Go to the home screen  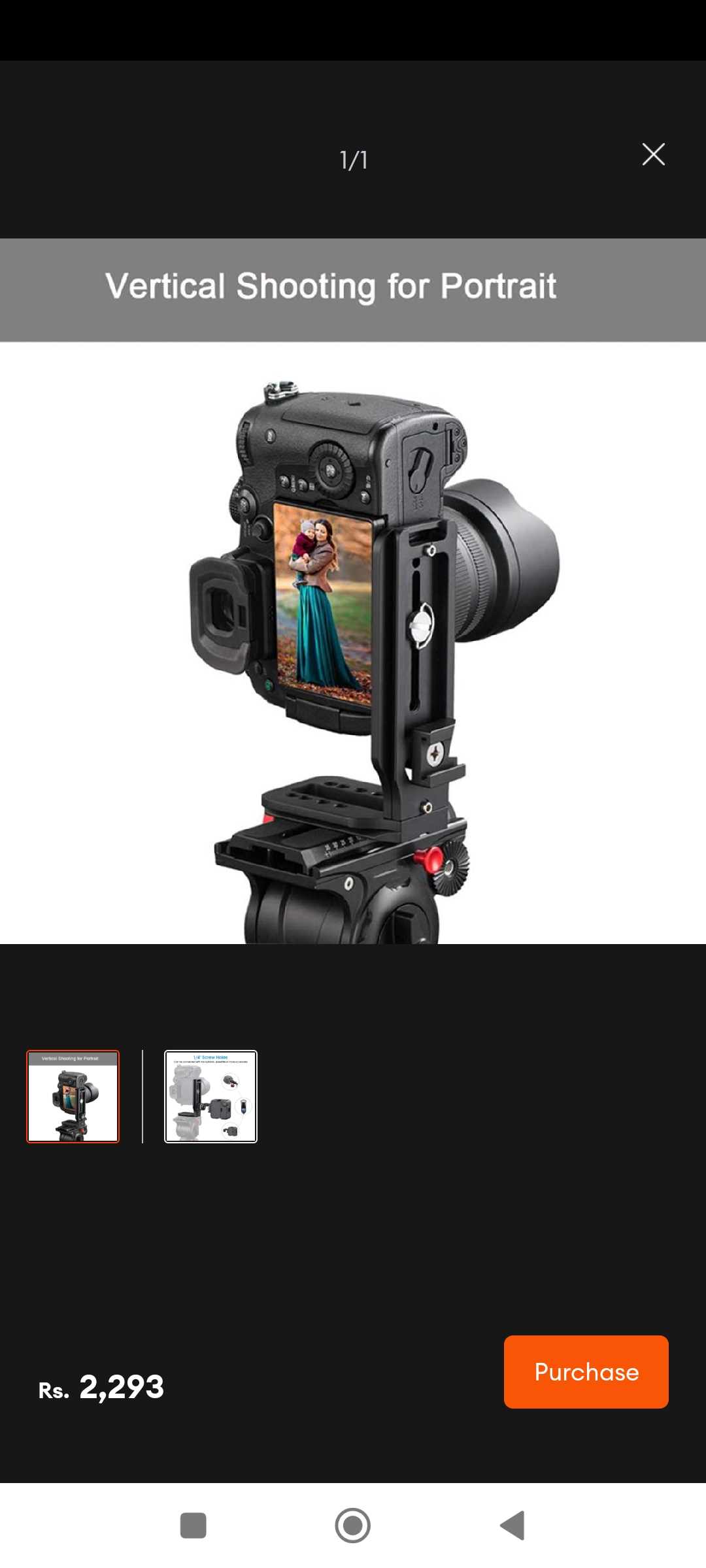pyautogui.click(x=352, y=1526)
